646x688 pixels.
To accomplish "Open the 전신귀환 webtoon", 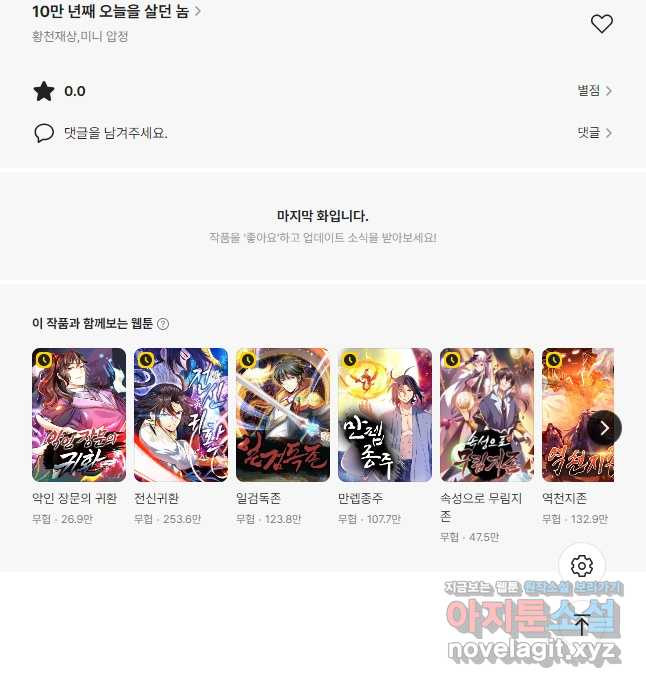I will tap(181, 415).
